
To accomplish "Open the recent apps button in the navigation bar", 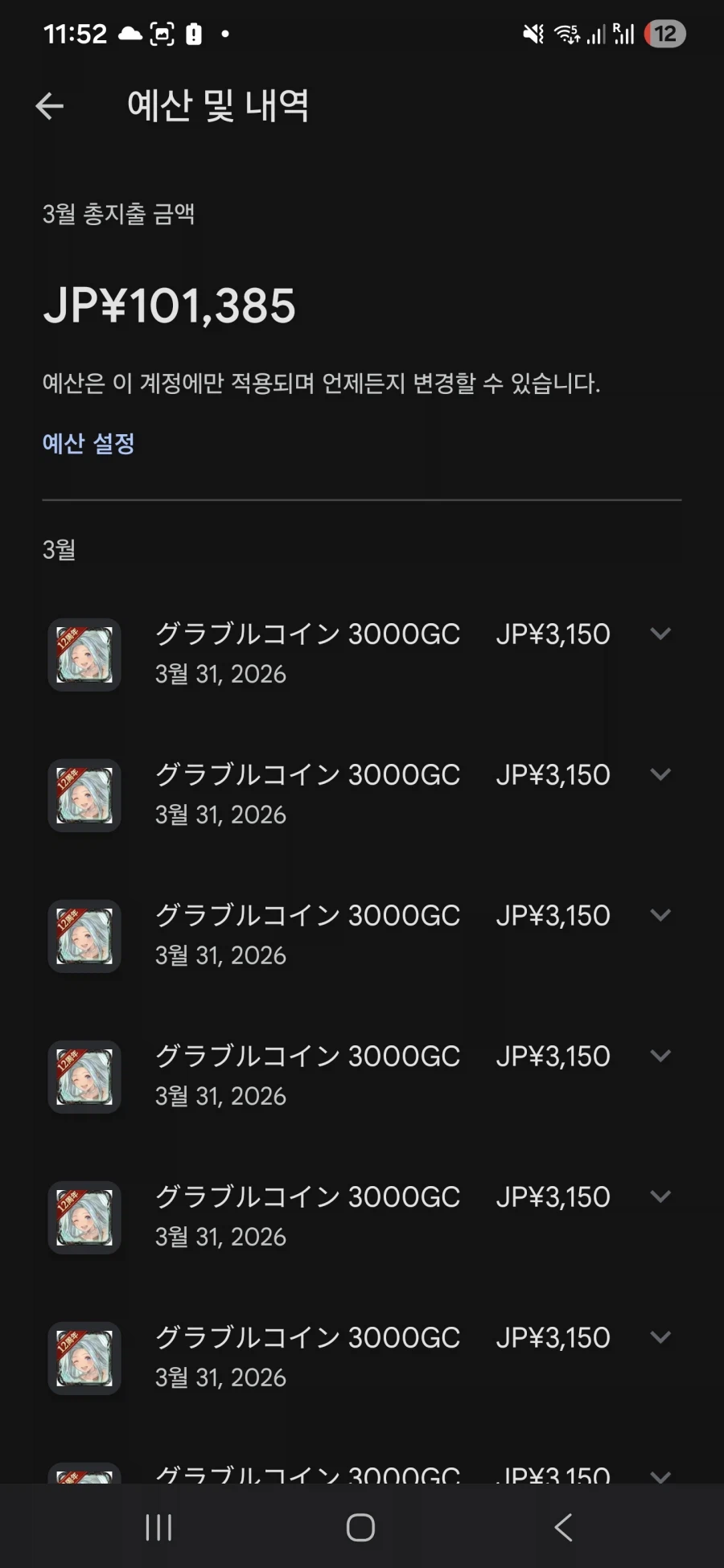I will tap(159, 1528).
